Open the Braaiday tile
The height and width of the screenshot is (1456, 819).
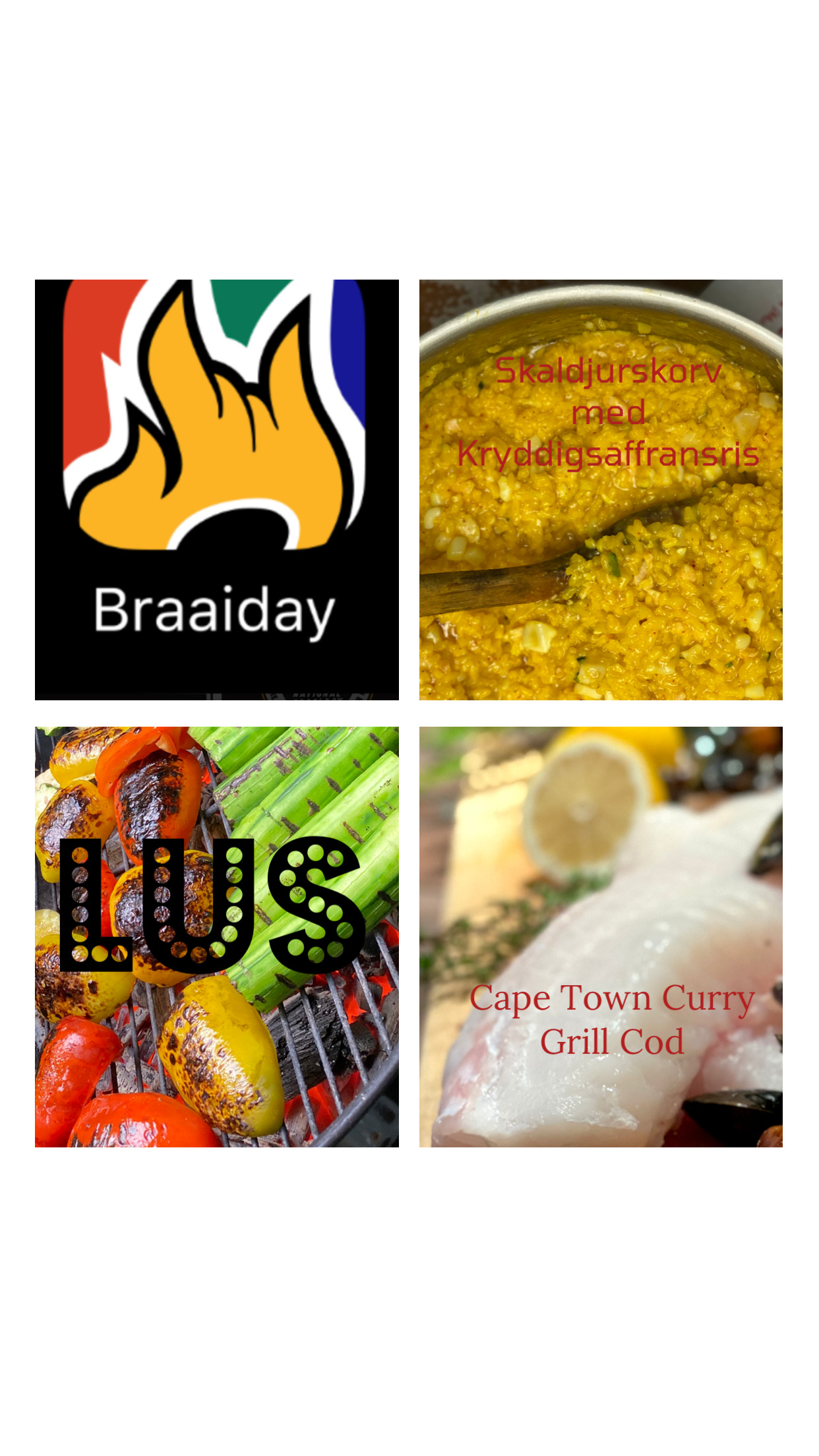click(216, 489)
